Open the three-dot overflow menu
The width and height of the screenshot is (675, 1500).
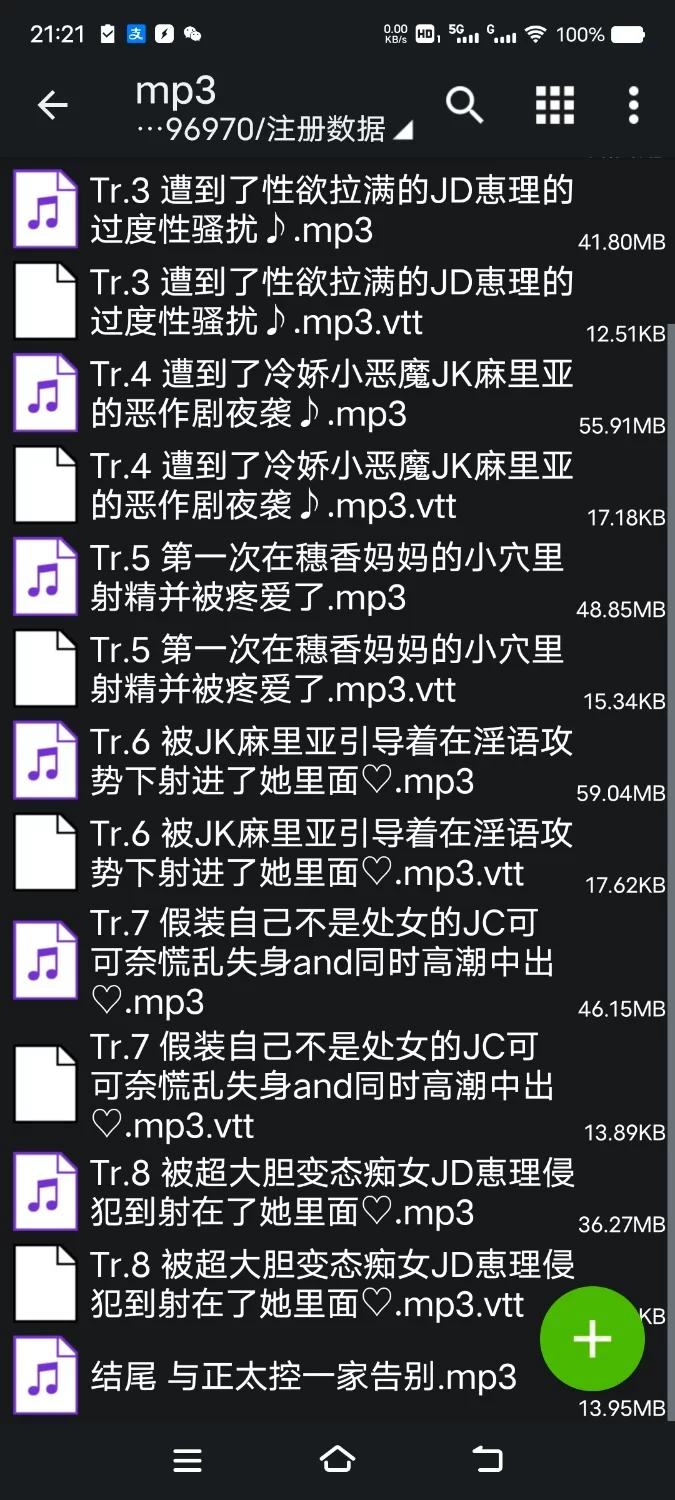tap(633, 105)
